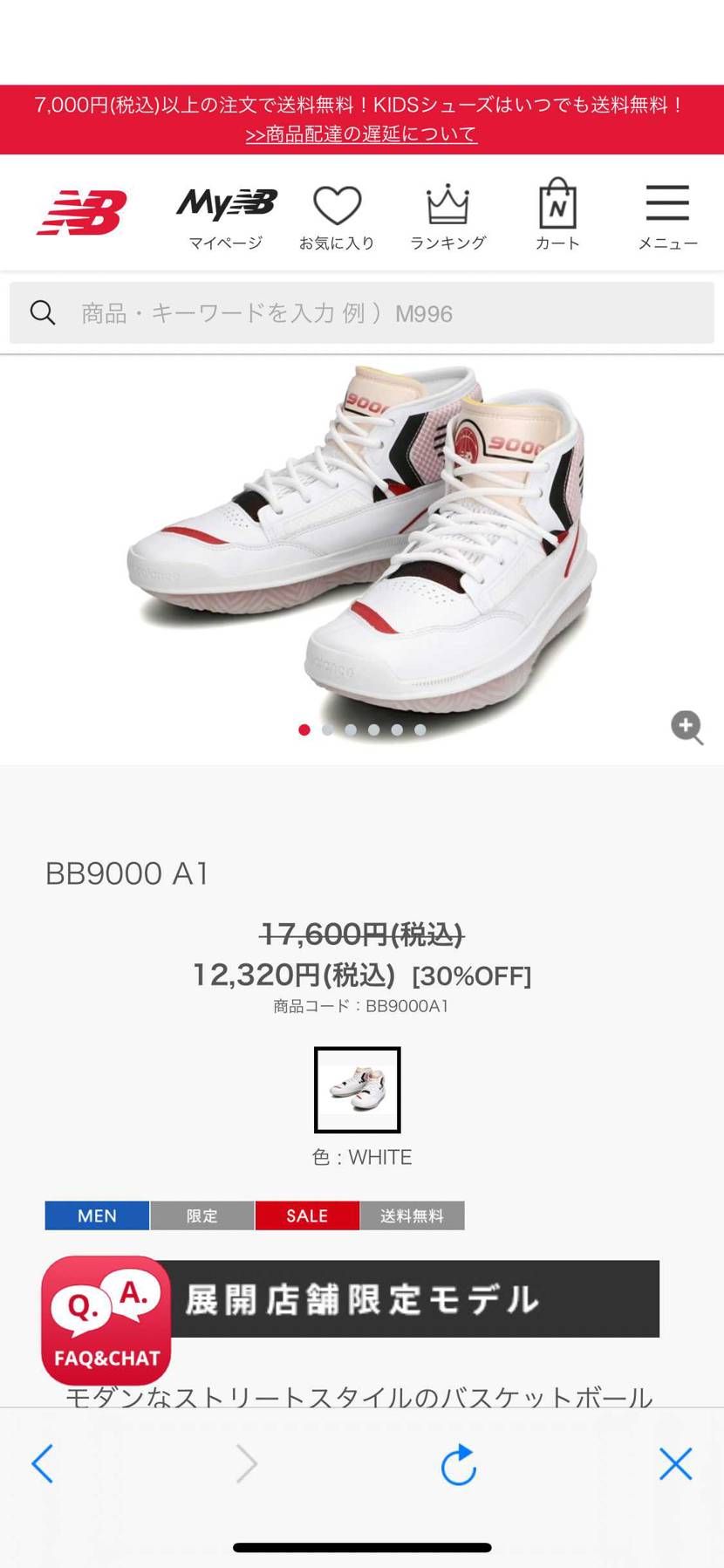Select the WHITE color swatch
The height and width of the screenshot is (1568, 724).
tap(358, 1090)
